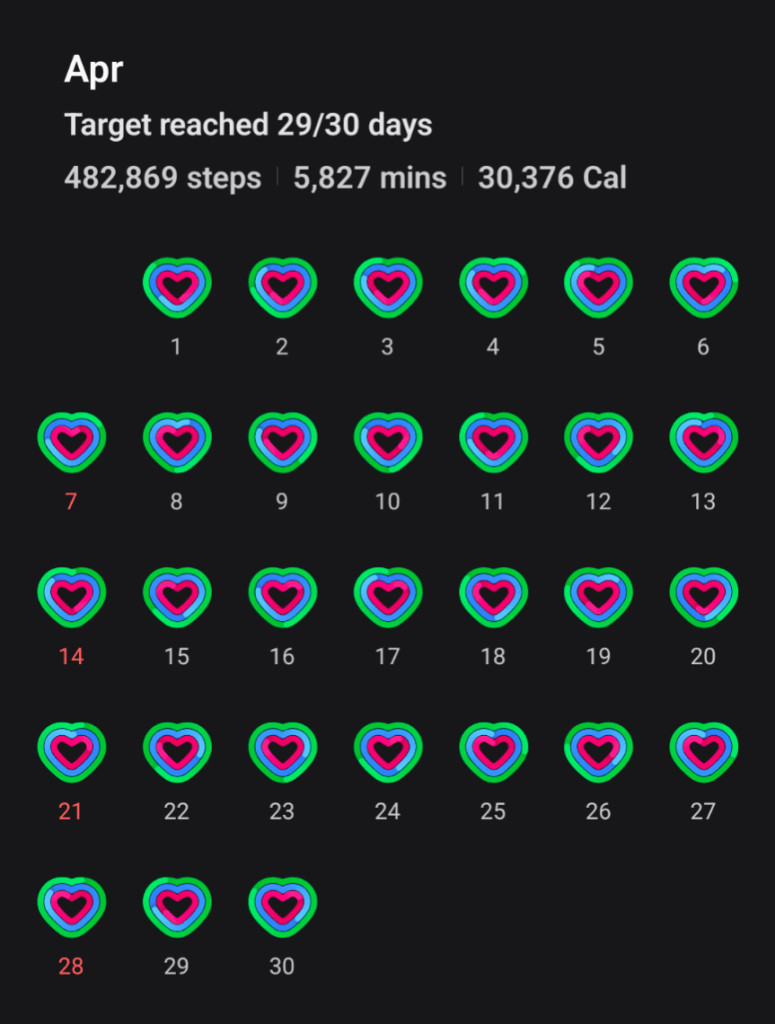The image size is (775, 1024).
Task: Select the heart above day 25
Action: [493, 753]
